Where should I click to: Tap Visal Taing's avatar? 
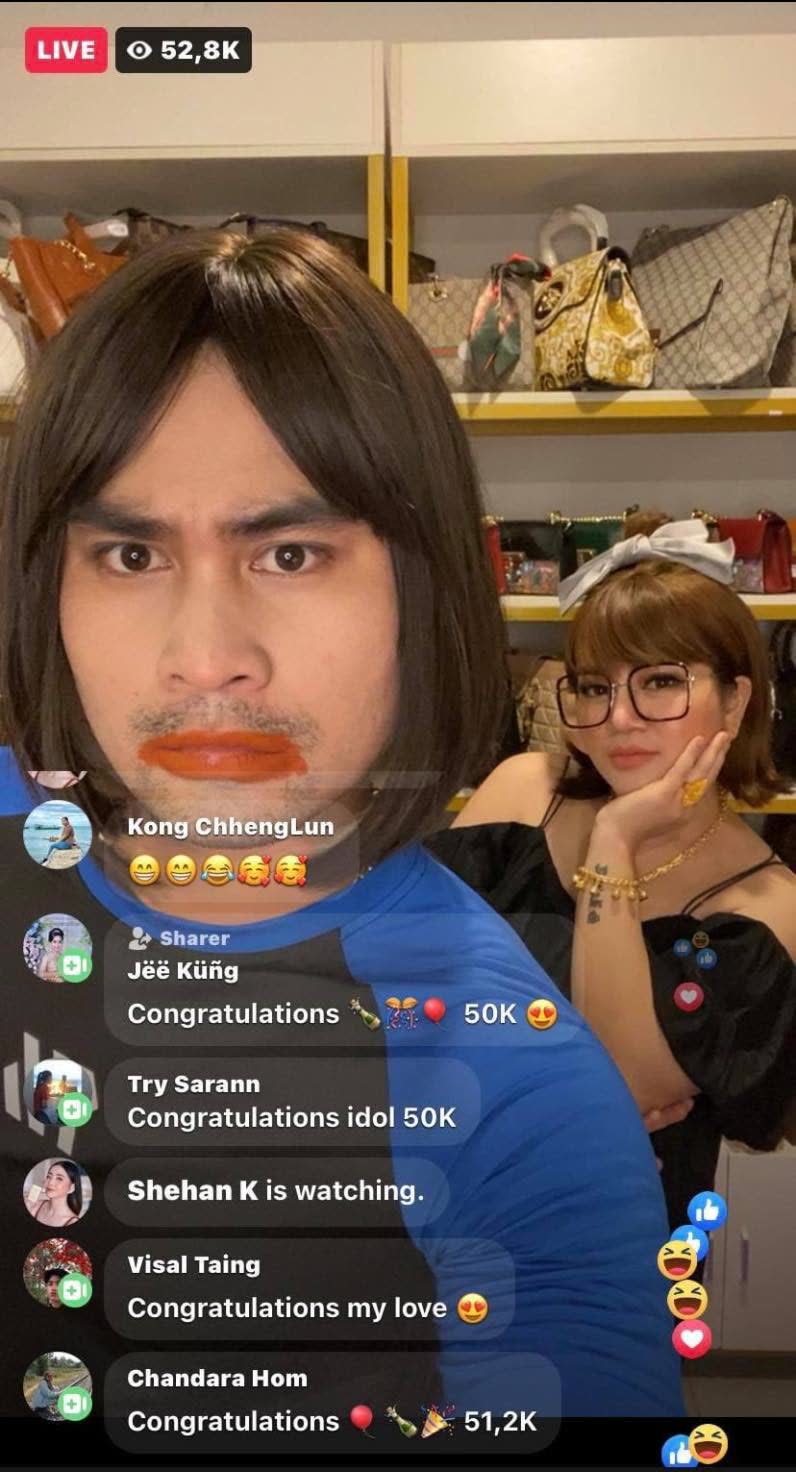pyautogui.click(x=57, y=1272)
